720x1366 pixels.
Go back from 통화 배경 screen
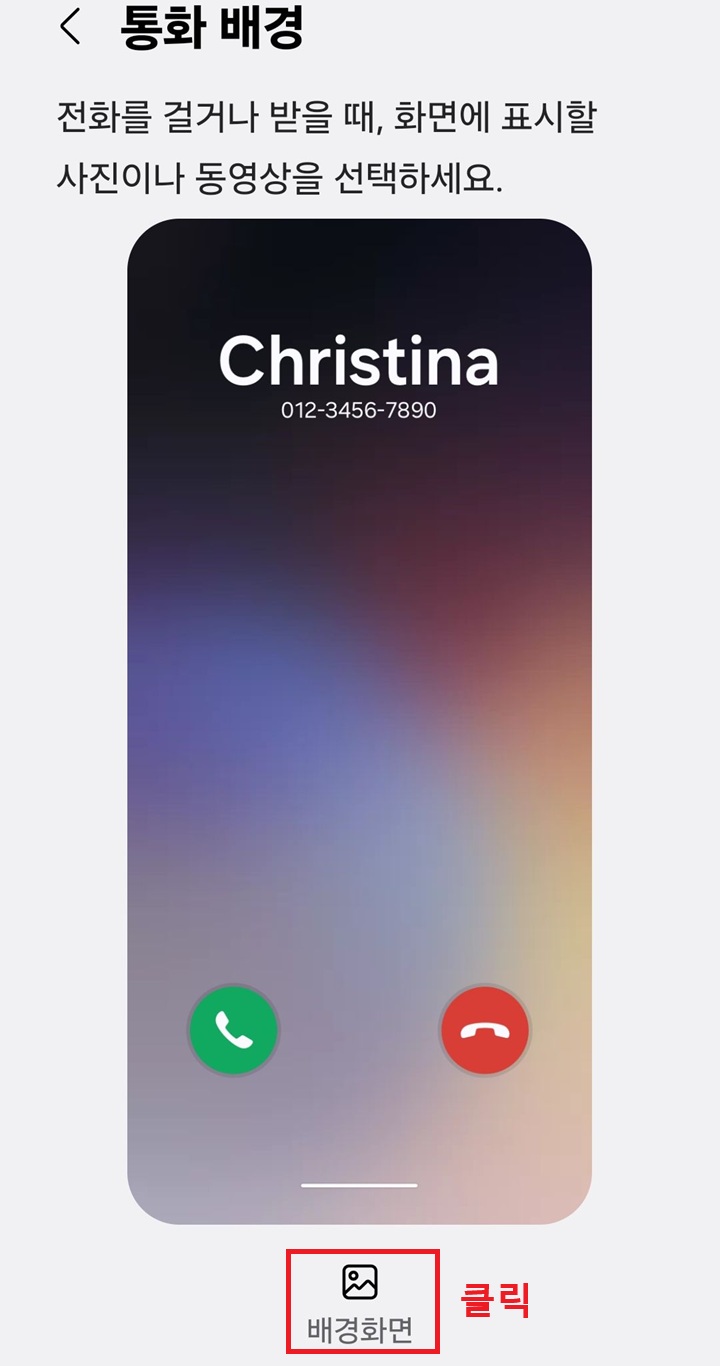point(70,27)
